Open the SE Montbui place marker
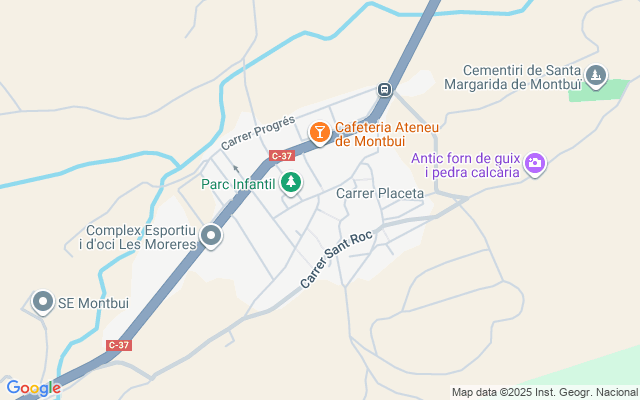The width and height of the screenshot is (640, 400). click(x=43, y=300)
